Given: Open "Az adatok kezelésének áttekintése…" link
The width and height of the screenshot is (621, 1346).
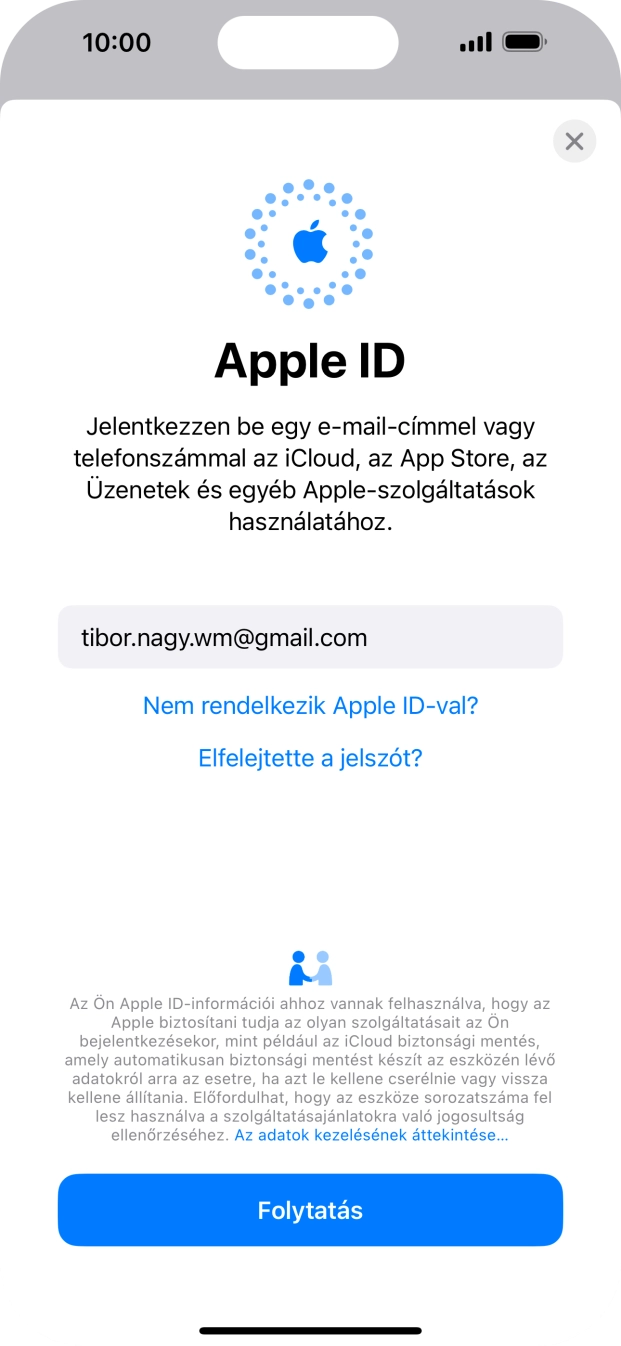Looking at the screenshot, I should (371, 1136).
